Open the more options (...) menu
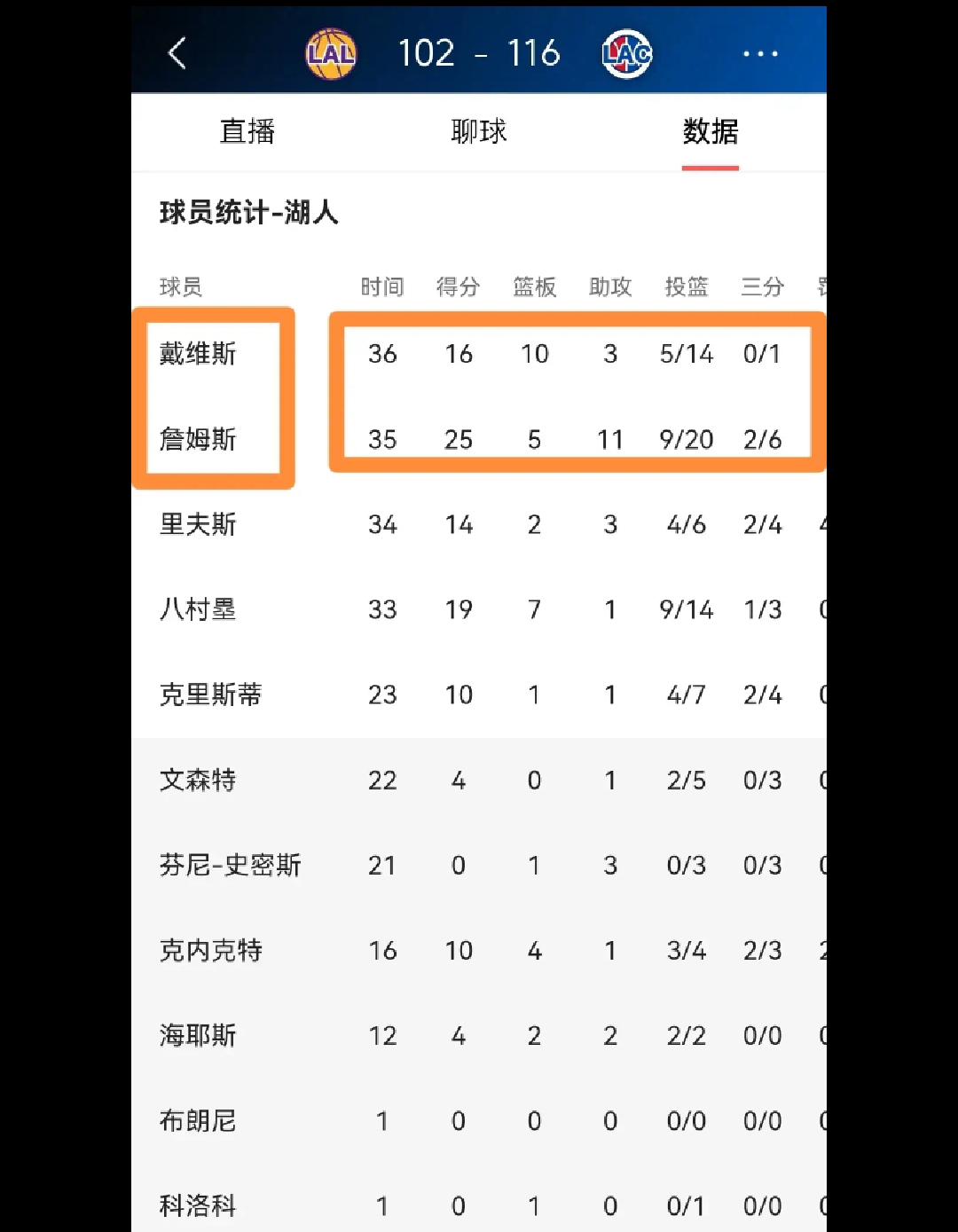Viewport: 958px width, 1232px height. point(761,53)
